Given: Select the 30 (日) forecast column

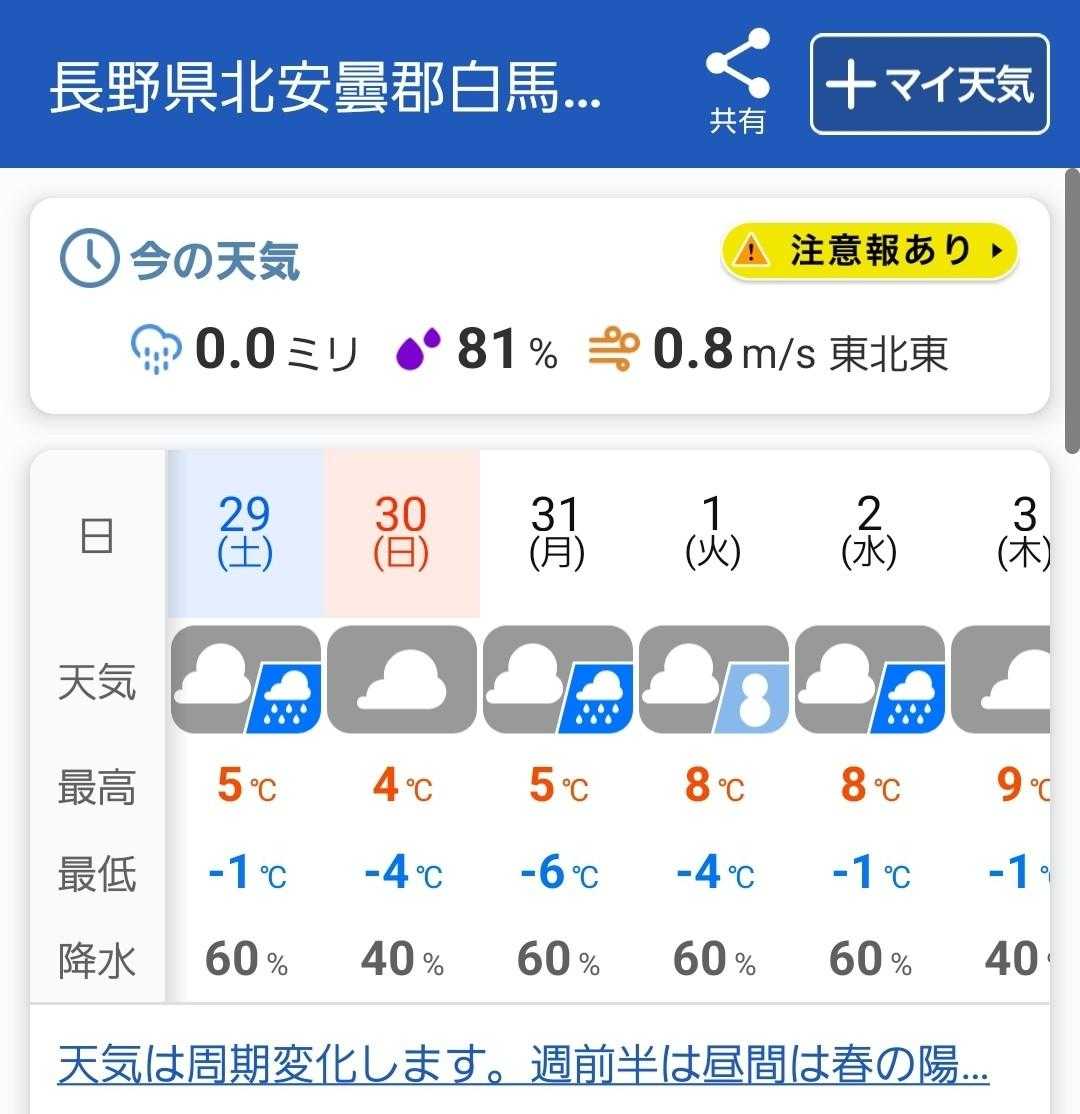Looking at the screenshot, I should tap(401, 534).
